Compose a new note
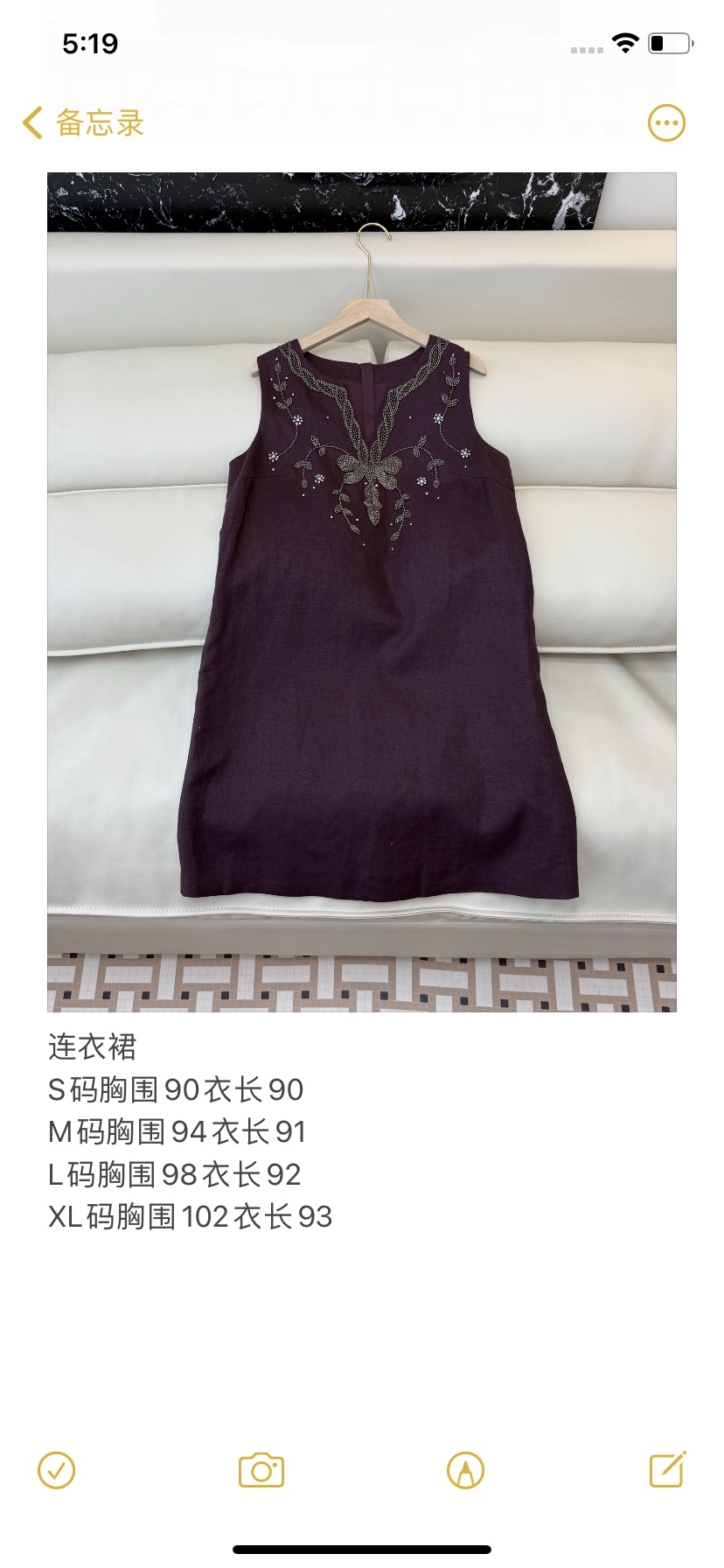724x1568 pixels. [667, 1470]
